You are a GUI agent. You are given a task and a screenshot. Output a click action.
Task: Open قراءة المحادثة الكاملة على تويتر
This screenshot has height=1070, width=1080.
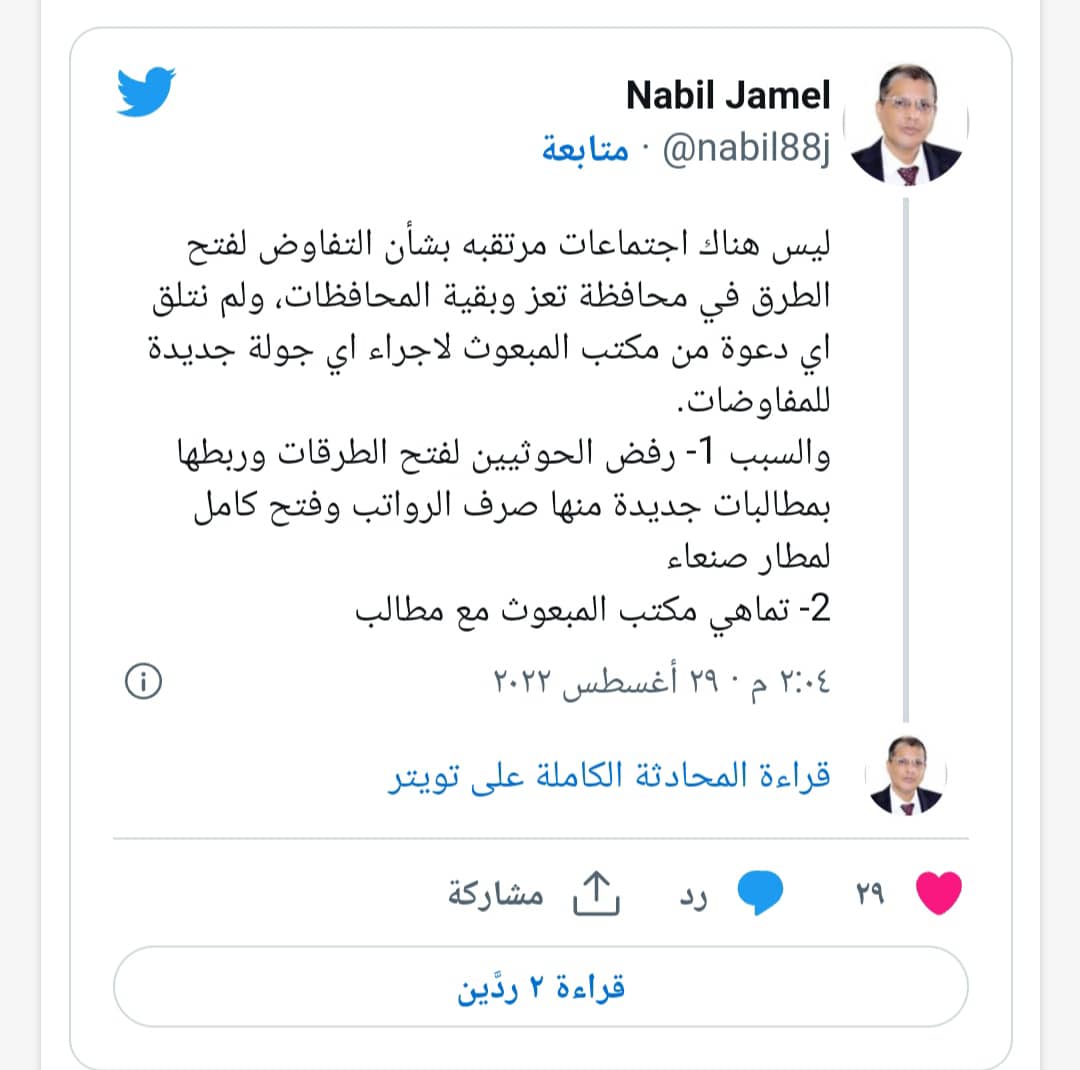coord(608,777)
